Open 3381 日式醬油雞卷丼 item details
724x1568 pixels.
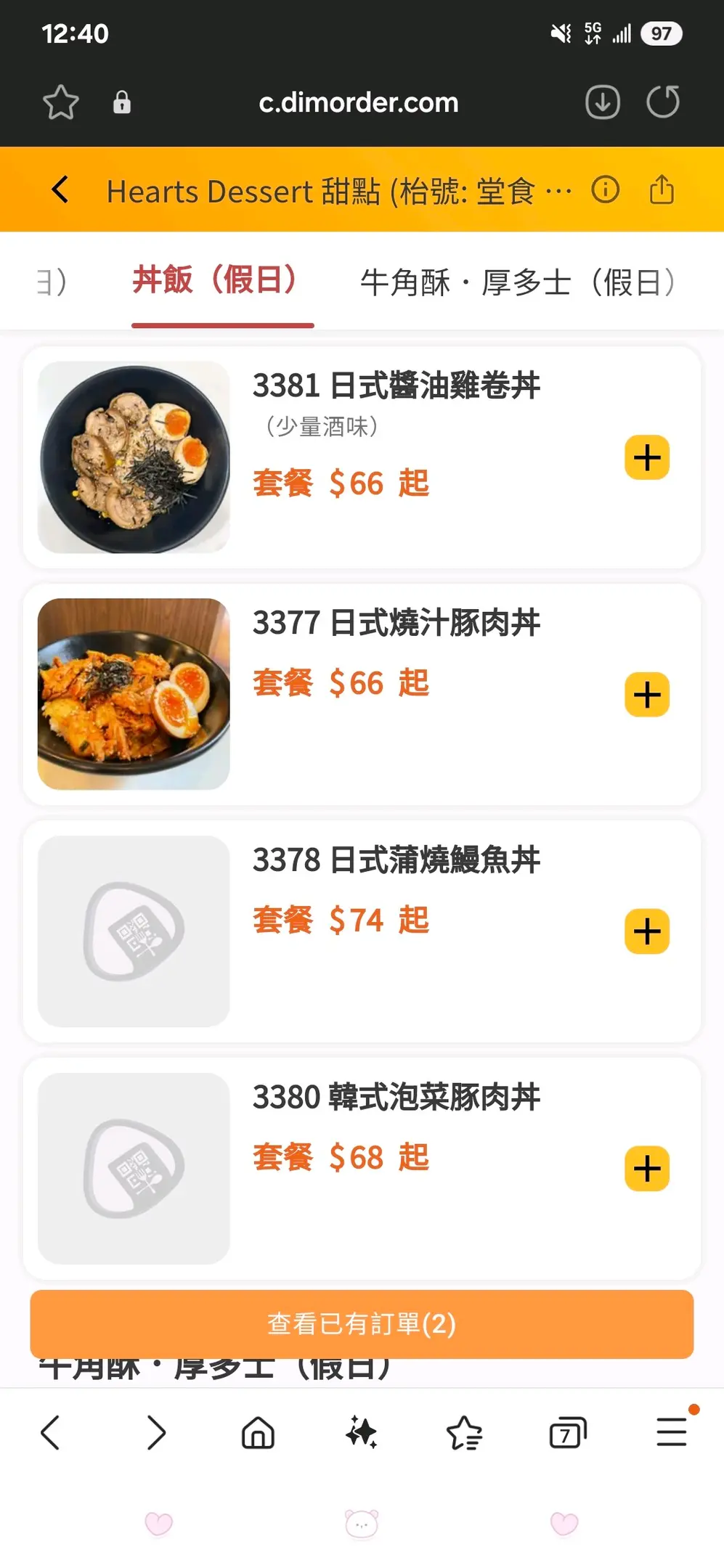pyautogui.click(x=396, y=385)
